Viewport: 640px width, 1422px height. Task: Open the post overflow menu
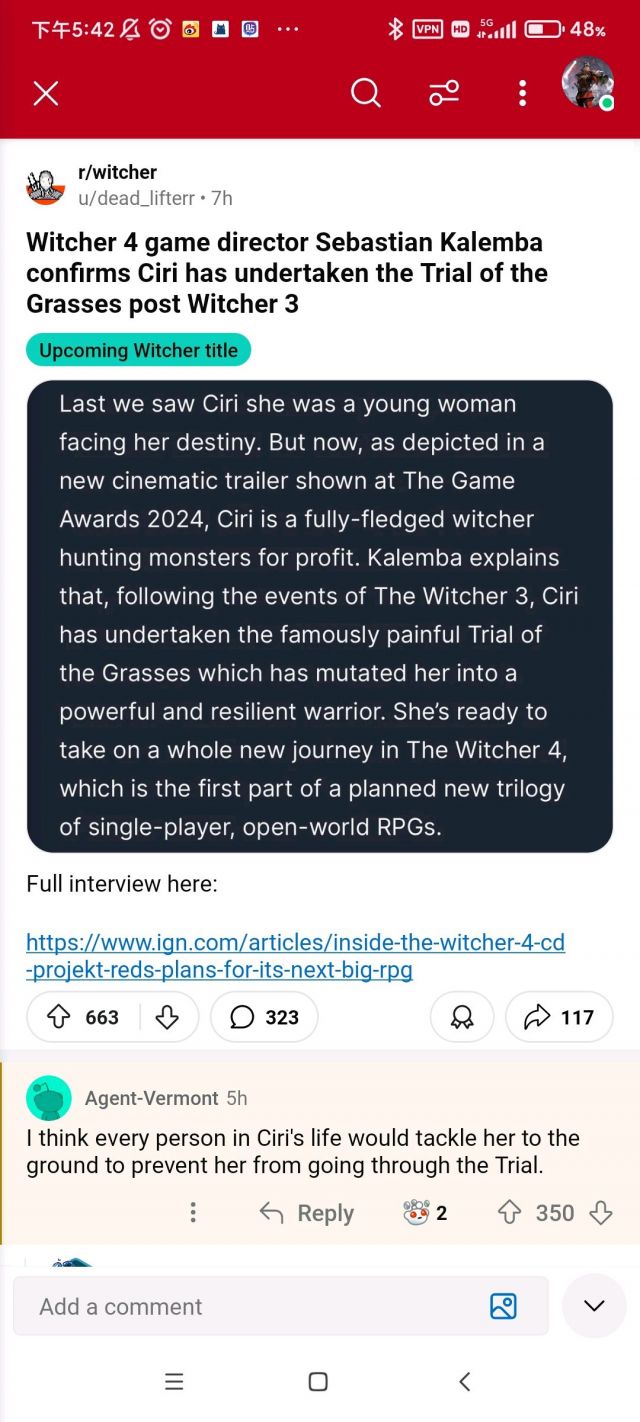point(522,93)
